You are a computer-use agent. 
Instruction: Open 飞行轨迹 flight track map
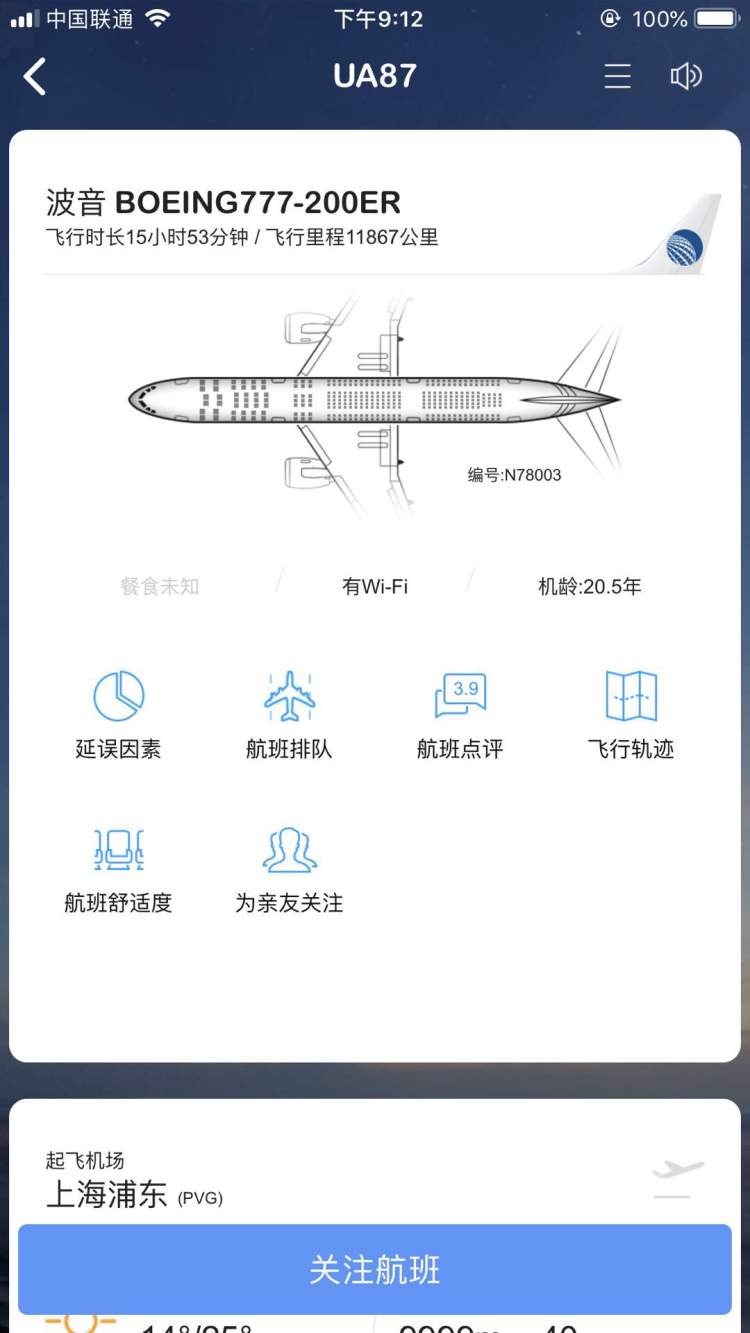(631, 714)
